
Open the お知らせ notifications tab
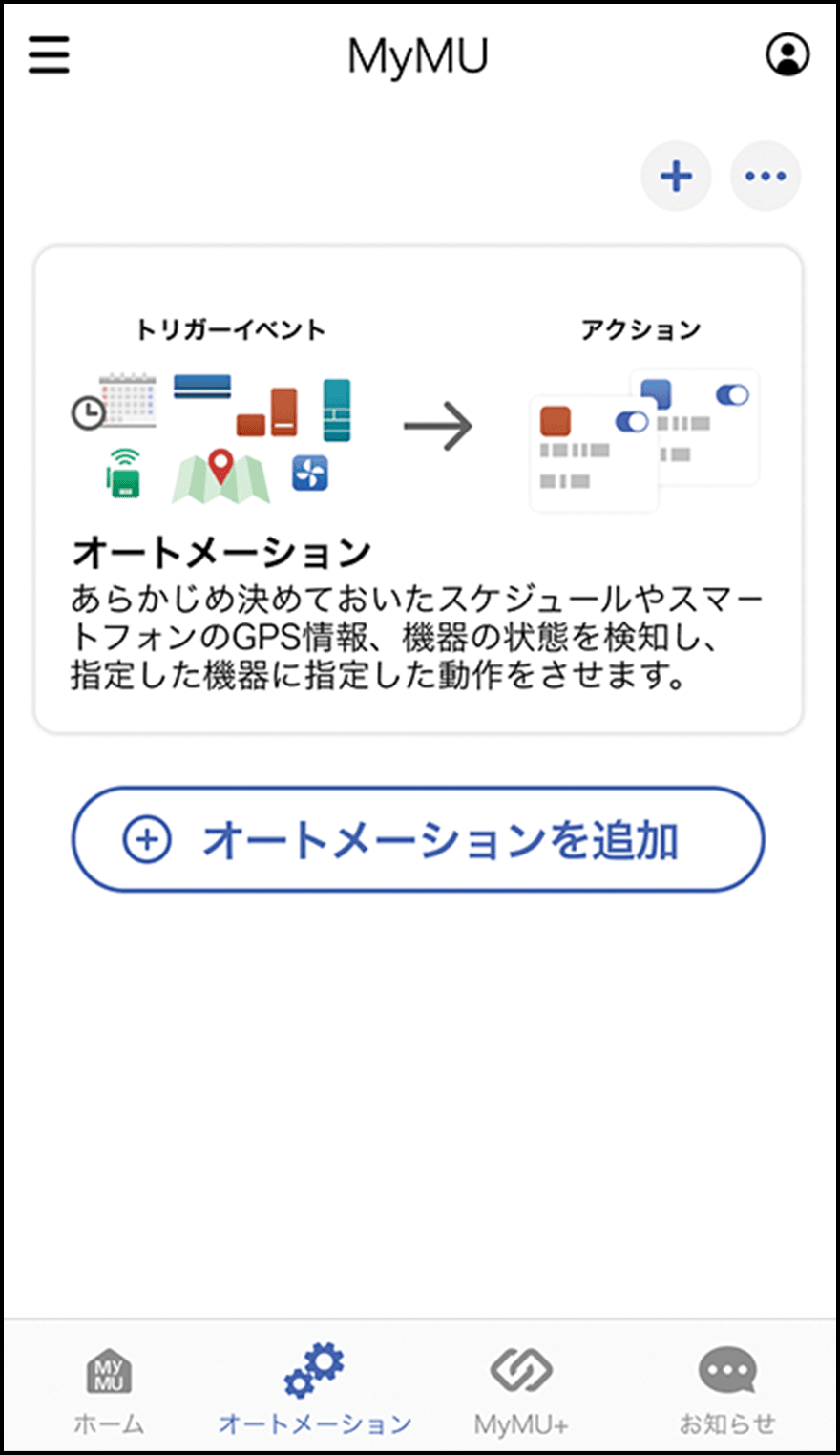point(727,1390)
